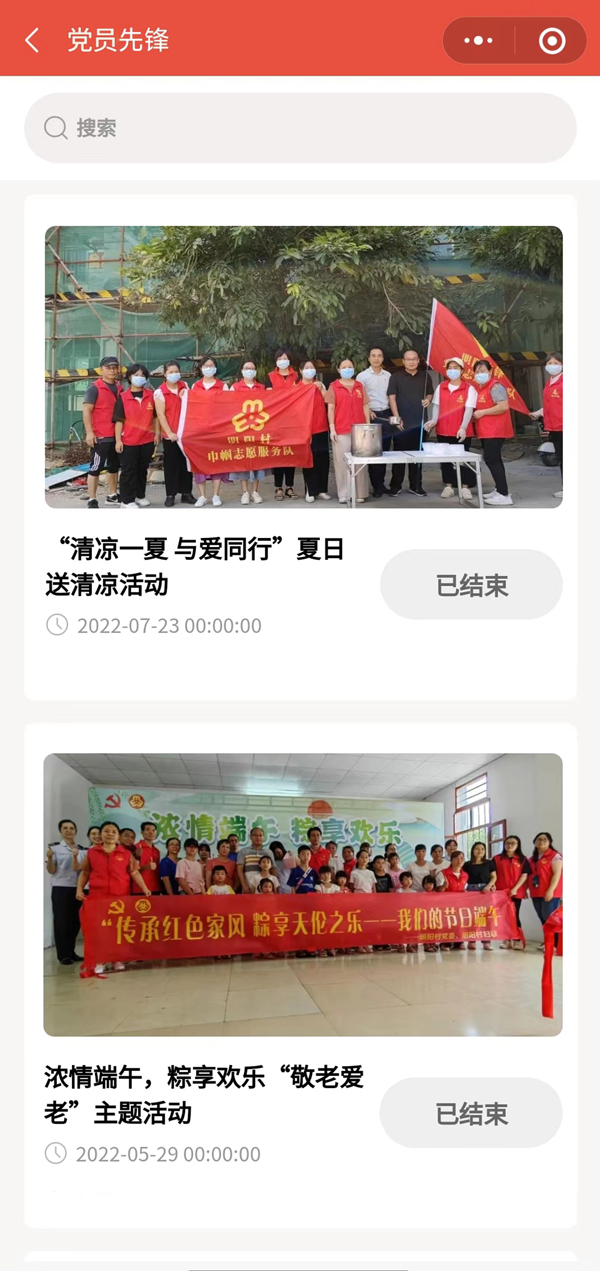Tap 已结束 button for 夏日送清凉活动

pos(471,585)
